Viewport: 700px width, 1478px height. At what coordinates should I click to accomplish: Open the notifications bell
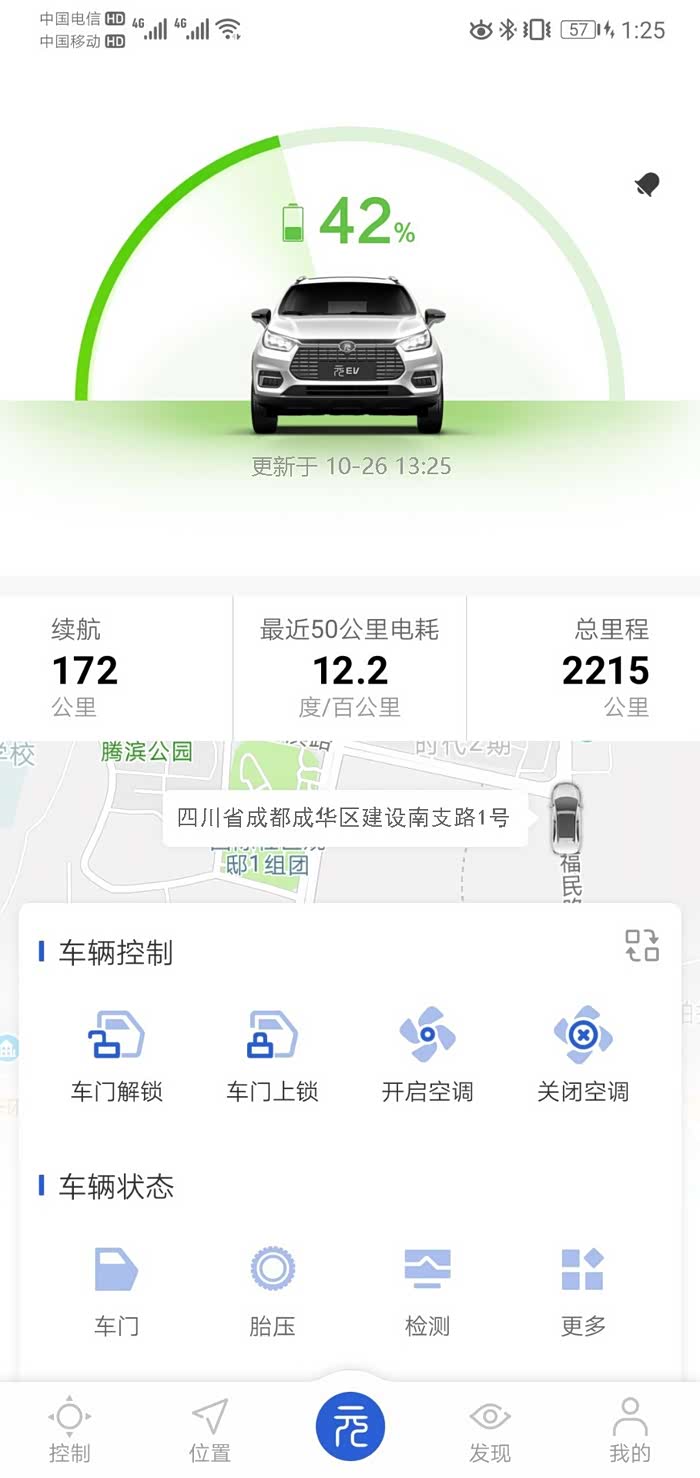click(x=648, y=184)
